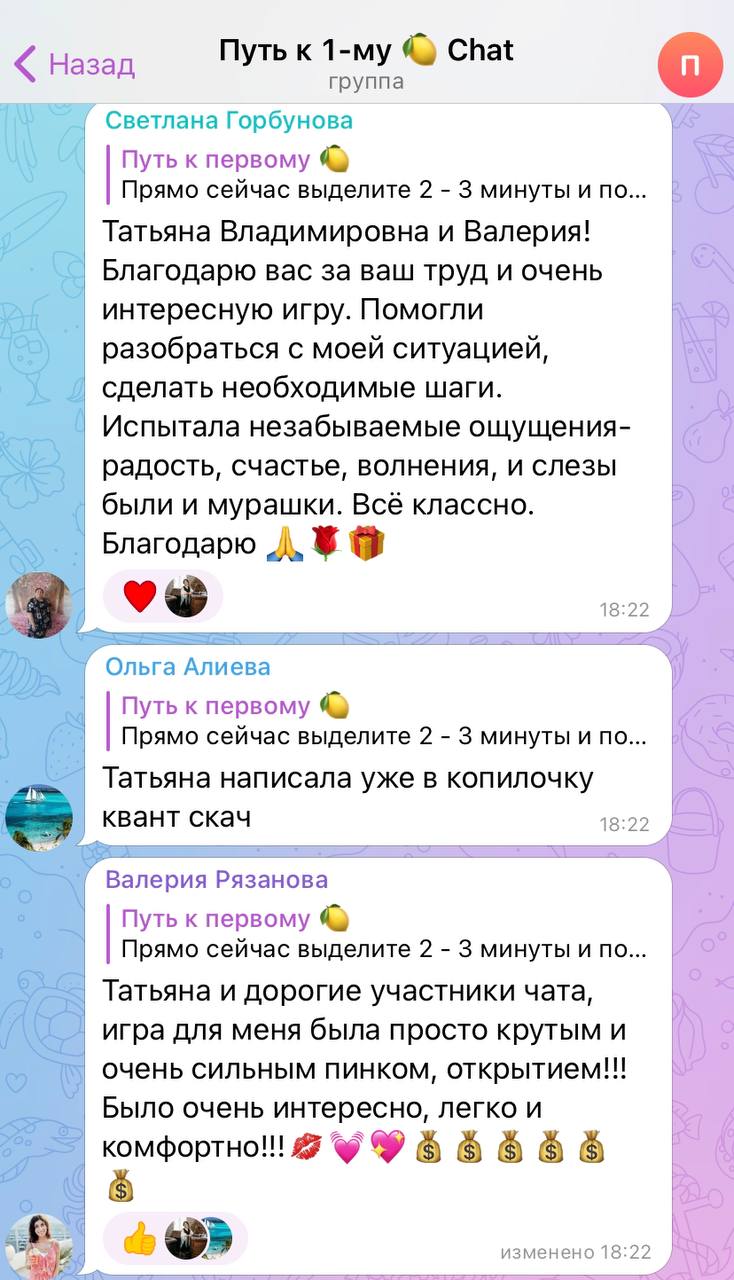This screenshot has height=1280, width=734.
Task: Tap the heart reaction on Светлана's message
Action: (140, 597)
